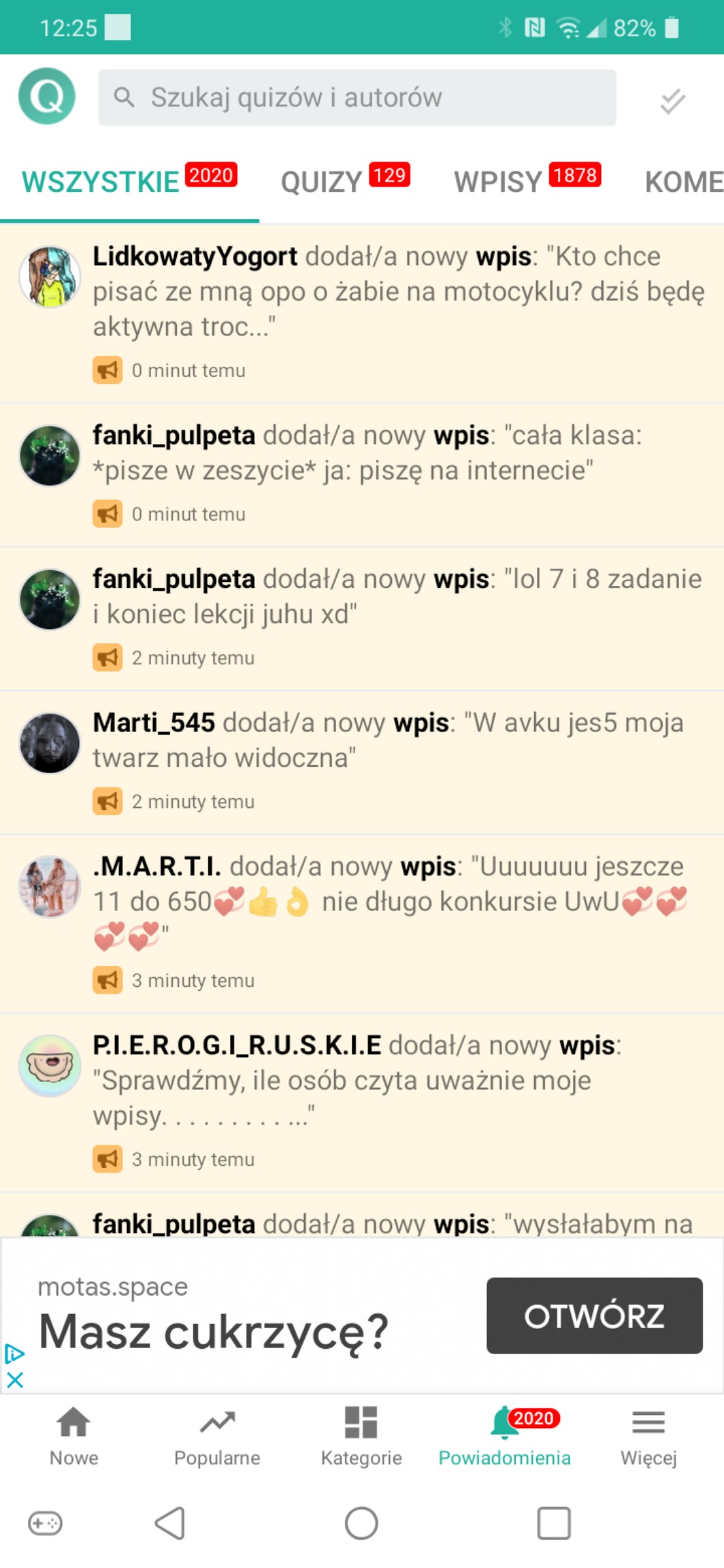724x1568 pixels.
Task: Close the motas.space ad banner
Action: 14,1380
